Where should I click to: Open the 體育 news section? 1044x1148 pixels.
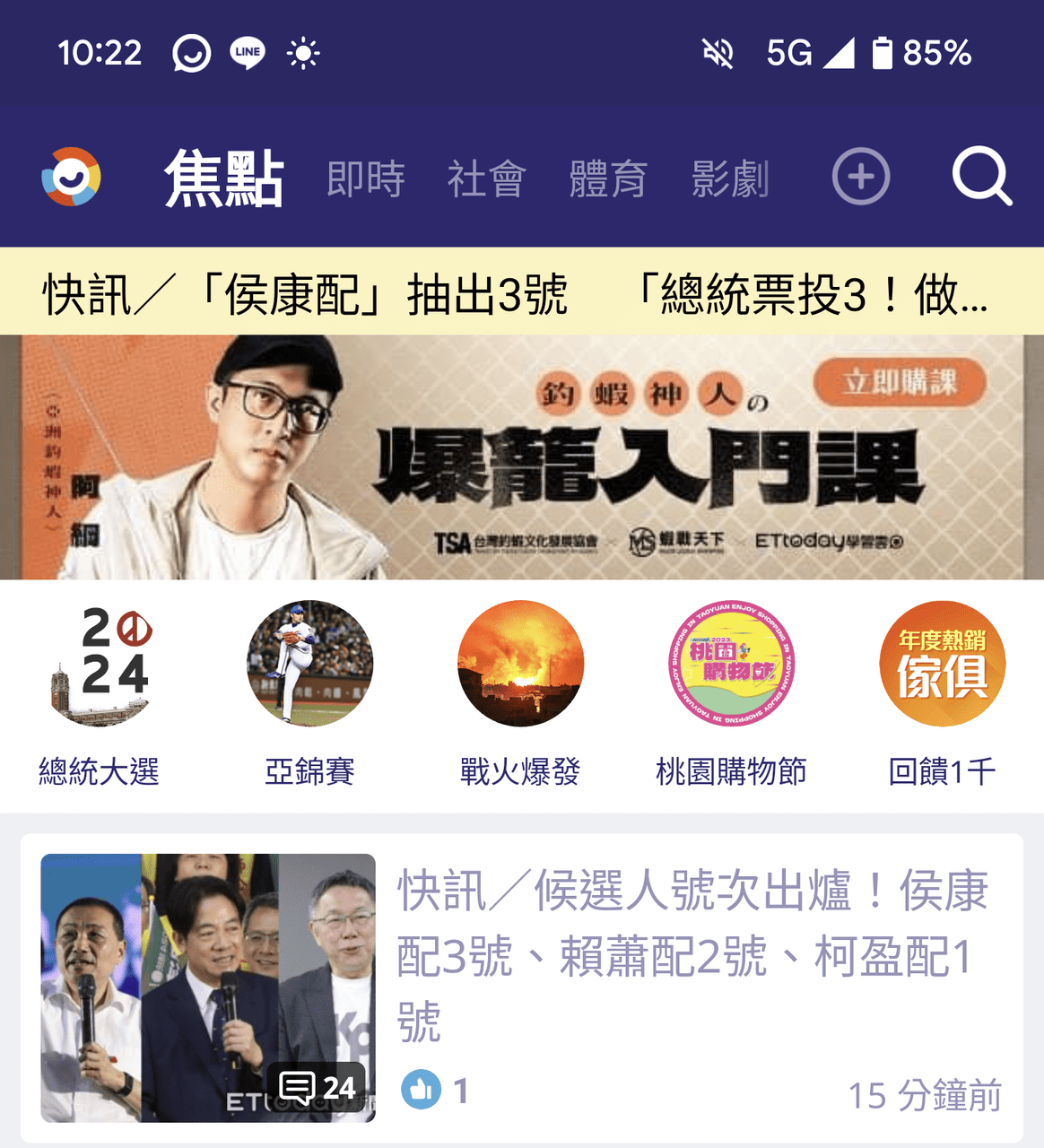(x=608, y=178)
